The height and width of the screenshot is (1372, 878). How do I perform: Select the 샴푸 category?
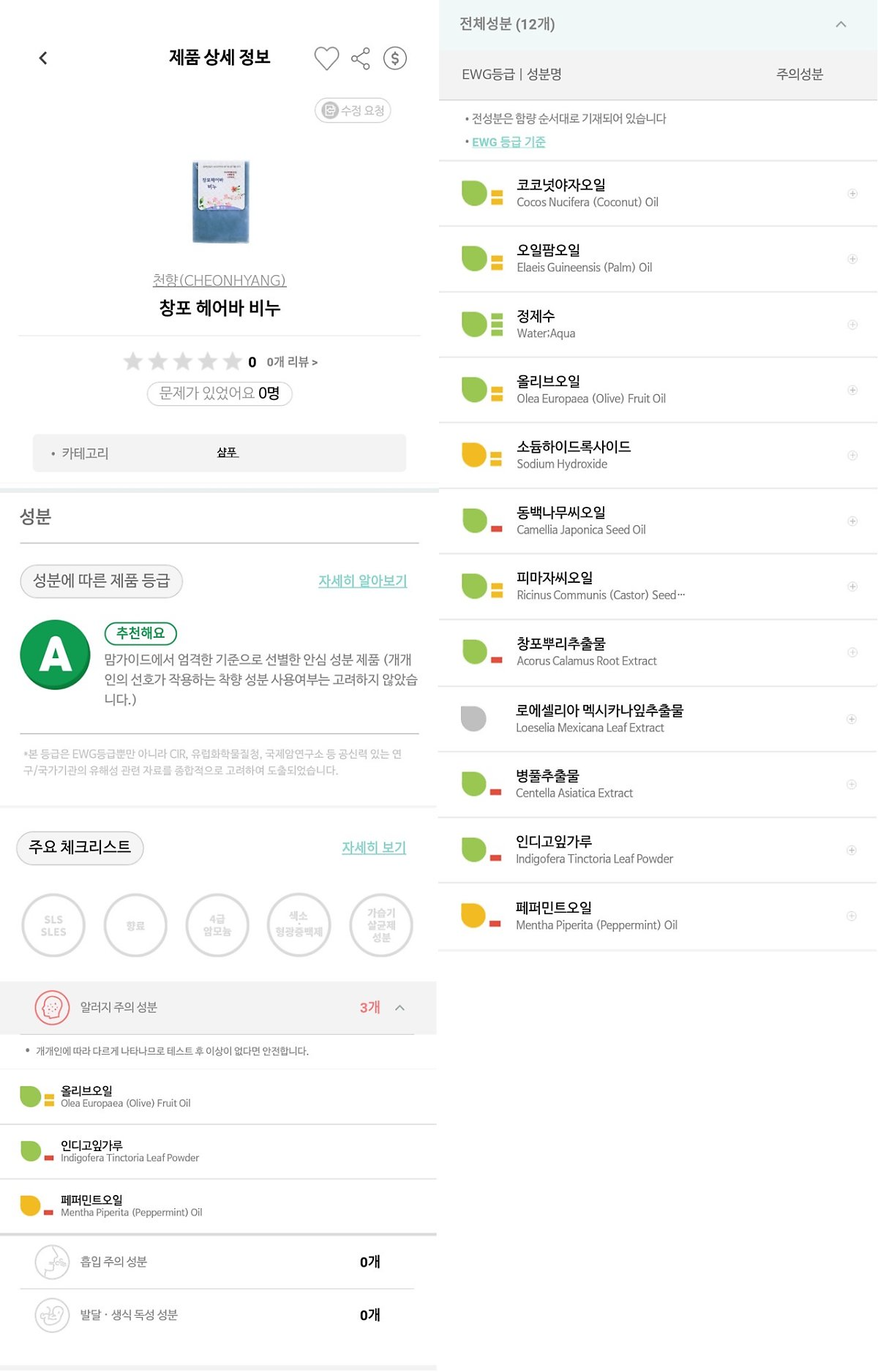click(x=228, y=453)
